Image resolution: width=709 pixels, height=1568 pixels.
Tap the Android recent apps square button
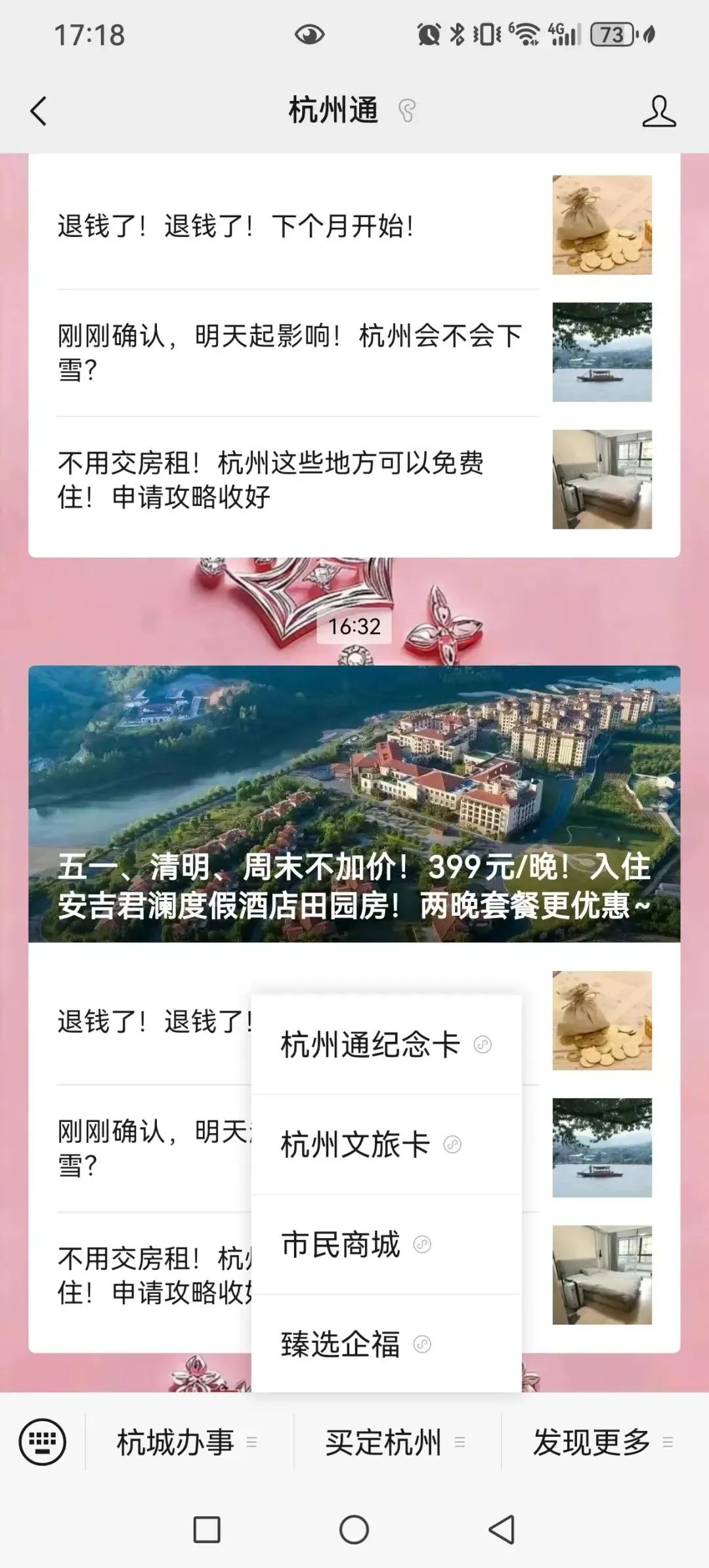(x=207, y=1531)
